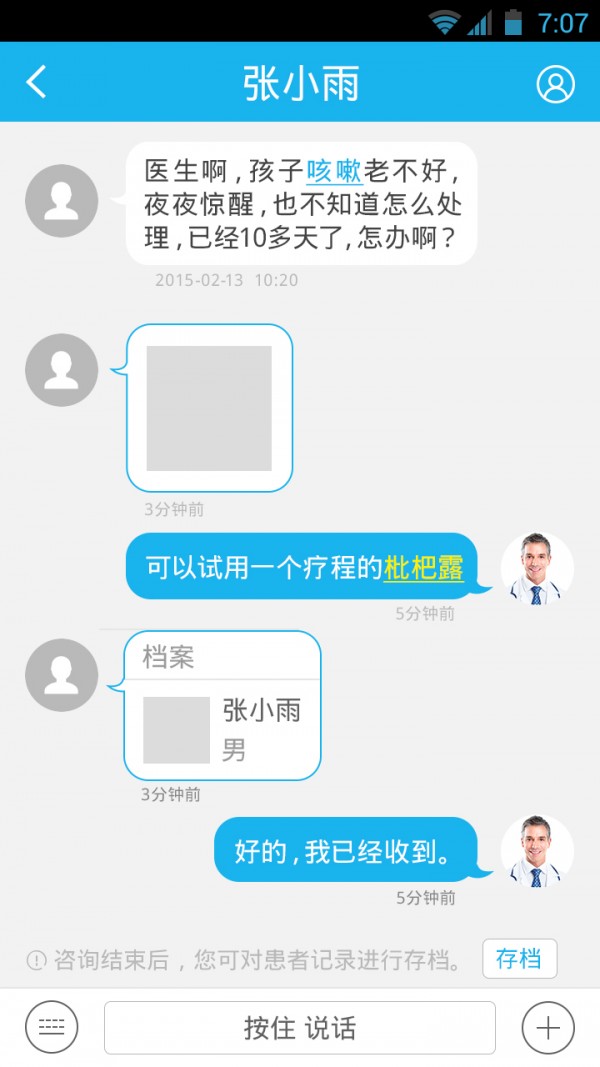Viewport: 600px width, 1067px height.
Task: Tap the 存档 button to archive the record
Action: 519,960
